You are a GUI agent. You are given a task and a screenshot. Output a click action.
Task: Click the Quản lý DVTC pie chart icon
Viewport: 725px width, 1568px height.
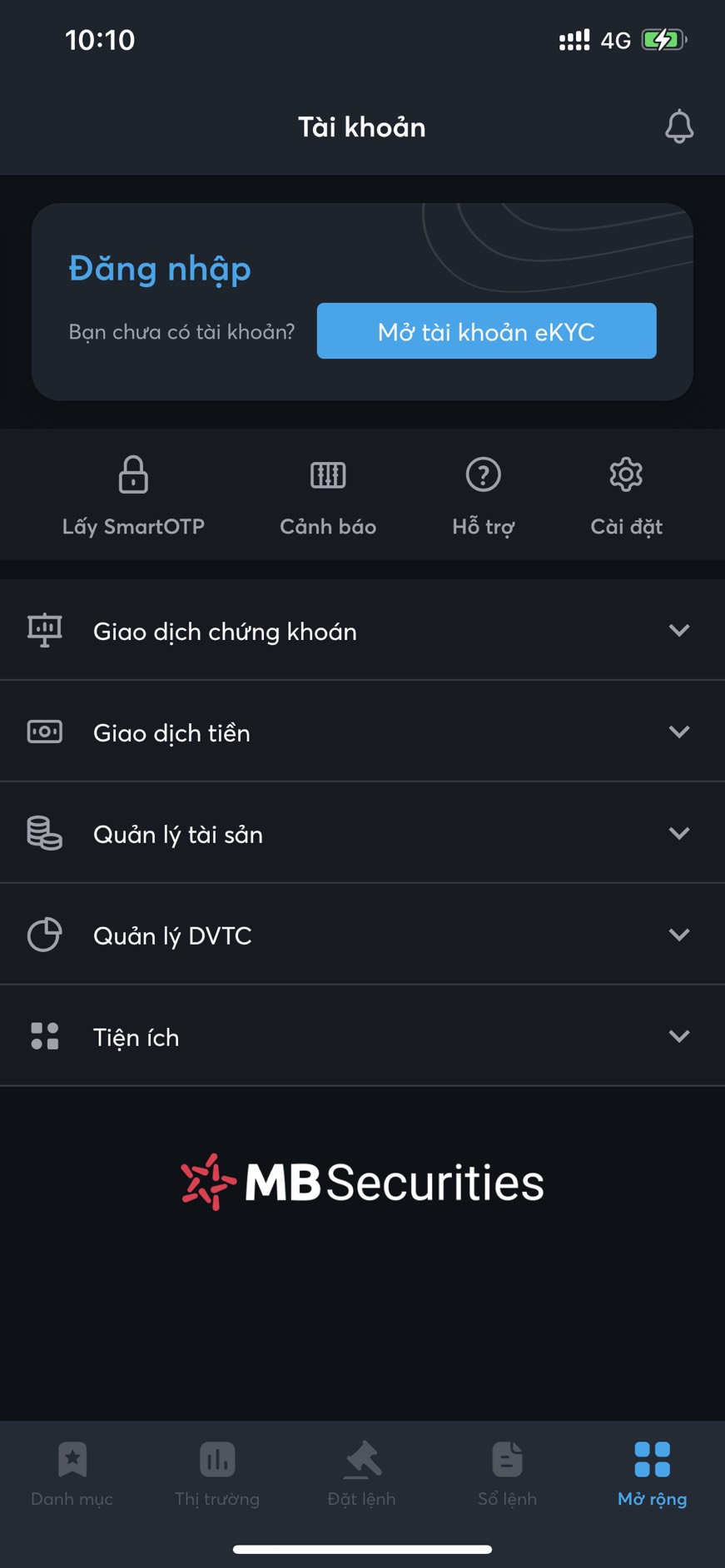(44, 934)
